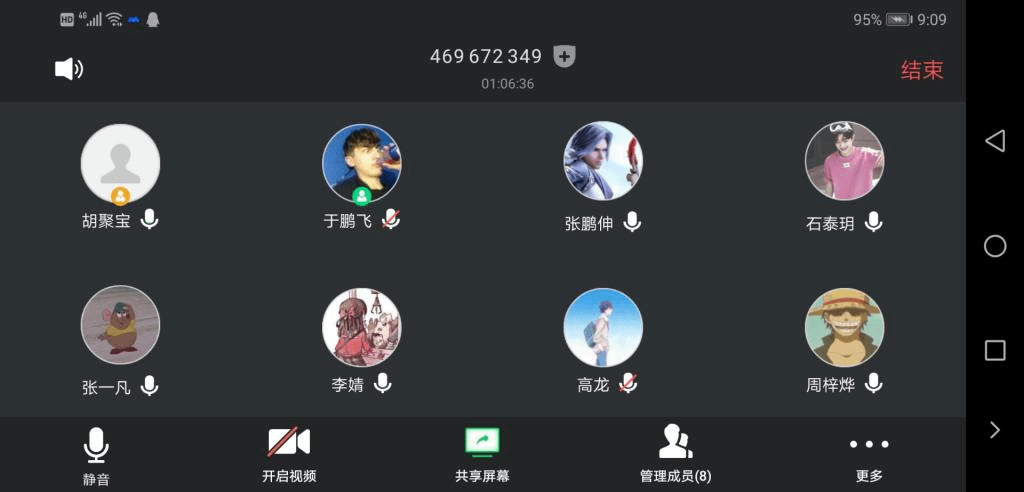Select 高龙's profile picture
This screenshot has height=492, width=1024.
click(x=603, y=327)
